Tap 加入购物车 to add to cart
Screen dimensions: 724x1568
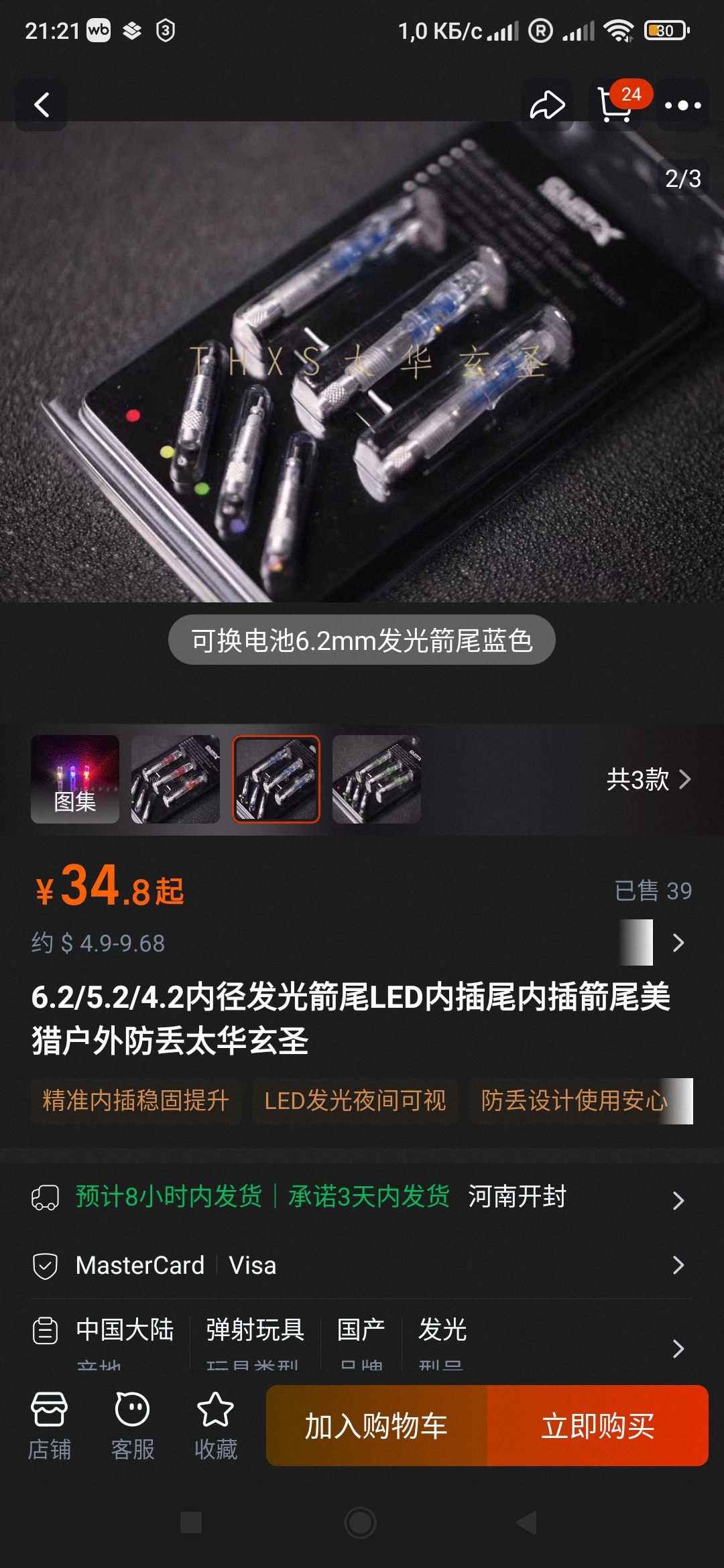click(377, 1425)
